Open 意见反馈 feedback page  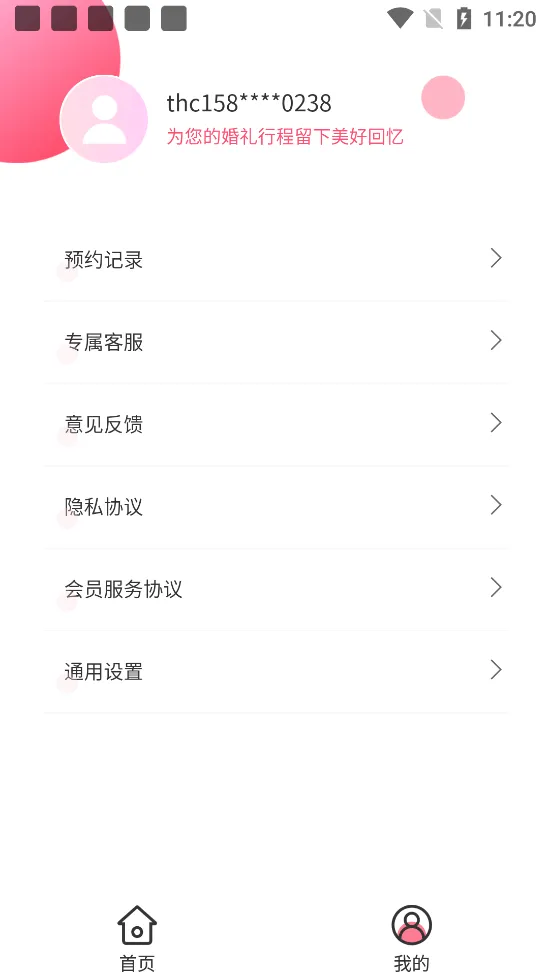[x=276, y=424]
